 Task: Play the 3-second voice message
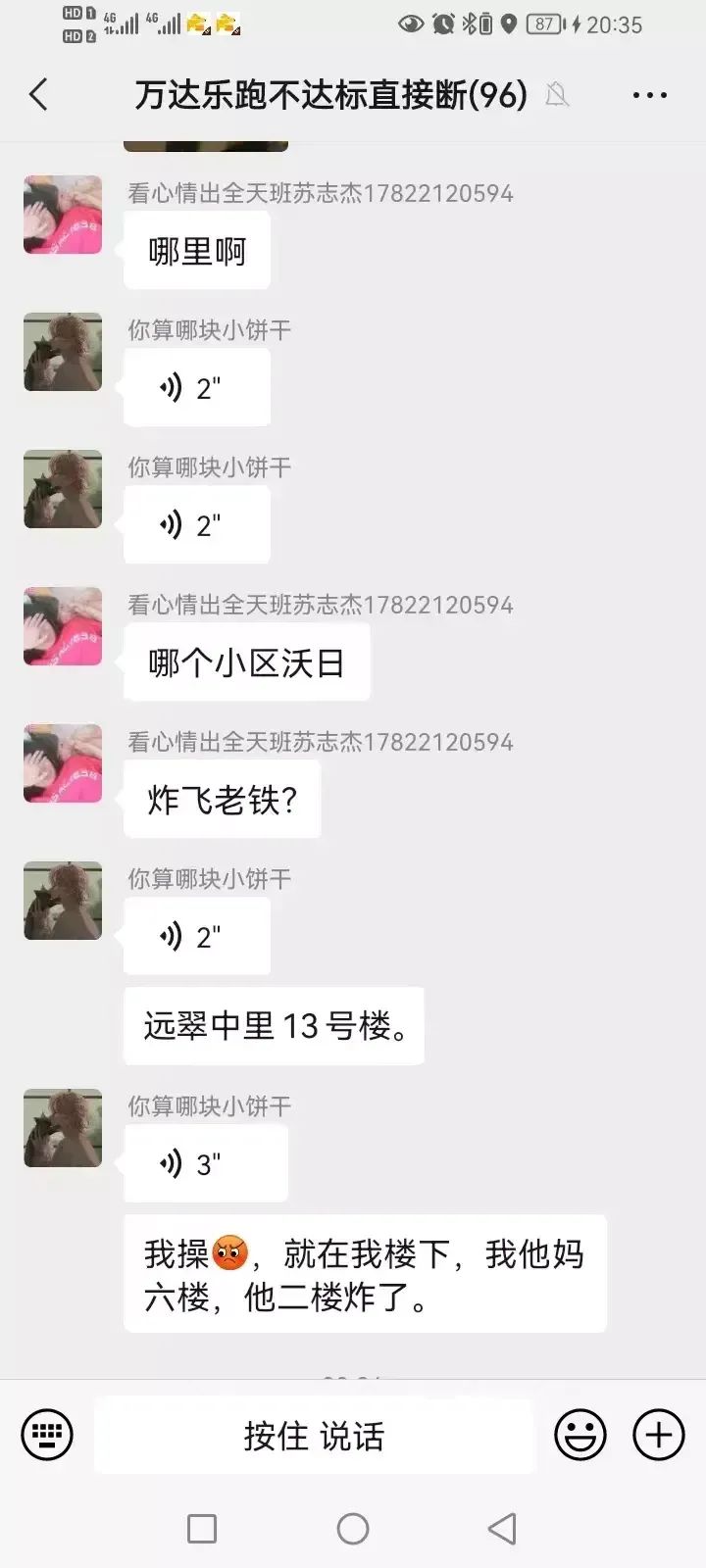[205, 1163]
